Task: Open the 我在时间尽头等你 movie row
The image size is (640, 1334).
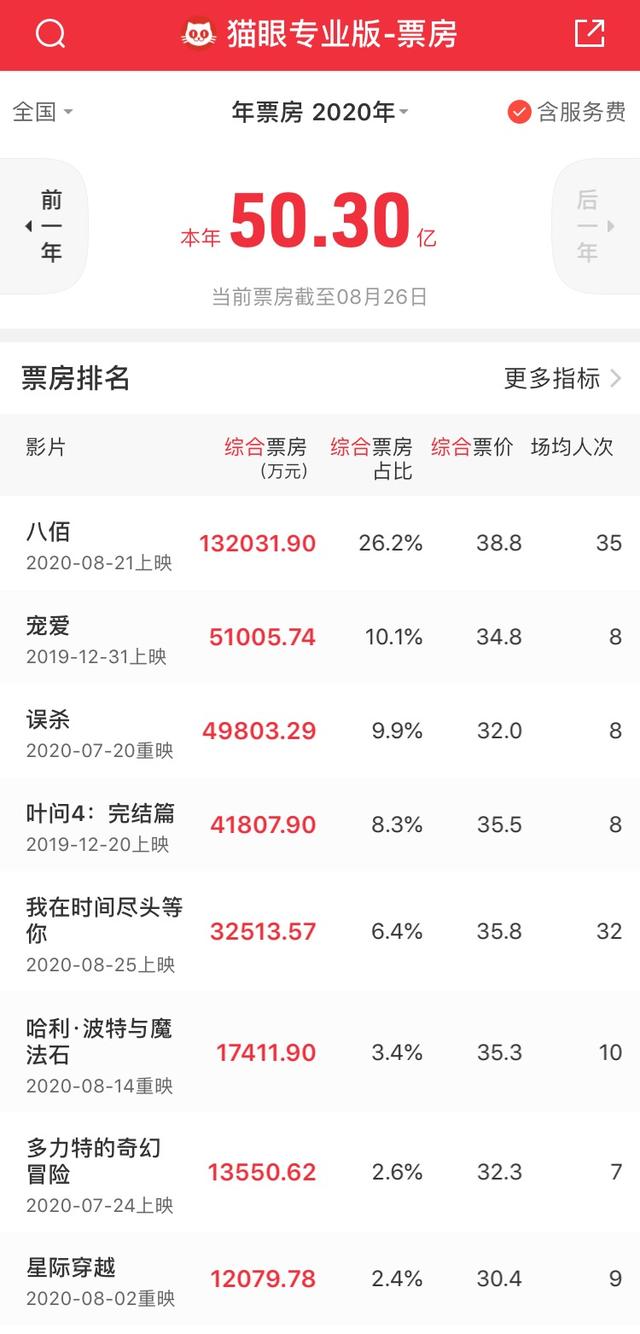Action: pos(320,932)
